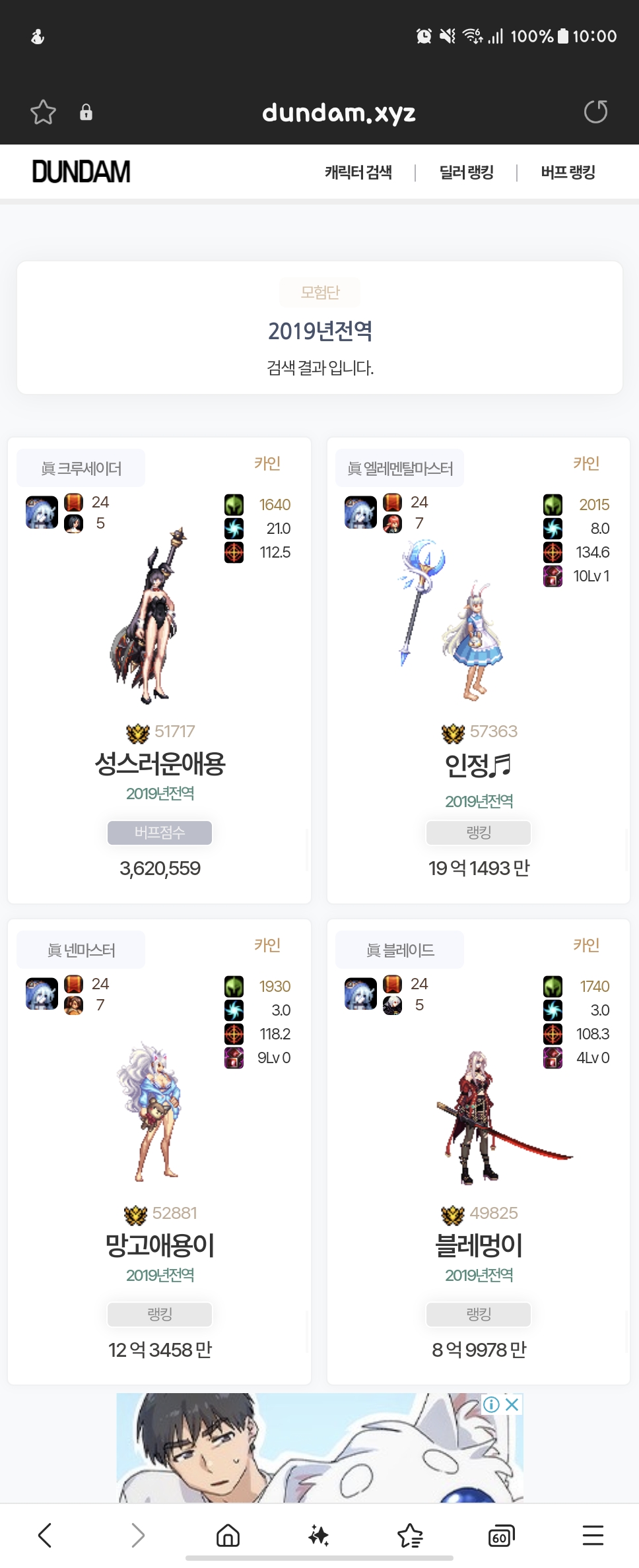Open the 딜러 랭킹 page
The width and height of the screenshot is (639, 1568).
point(467,173)
